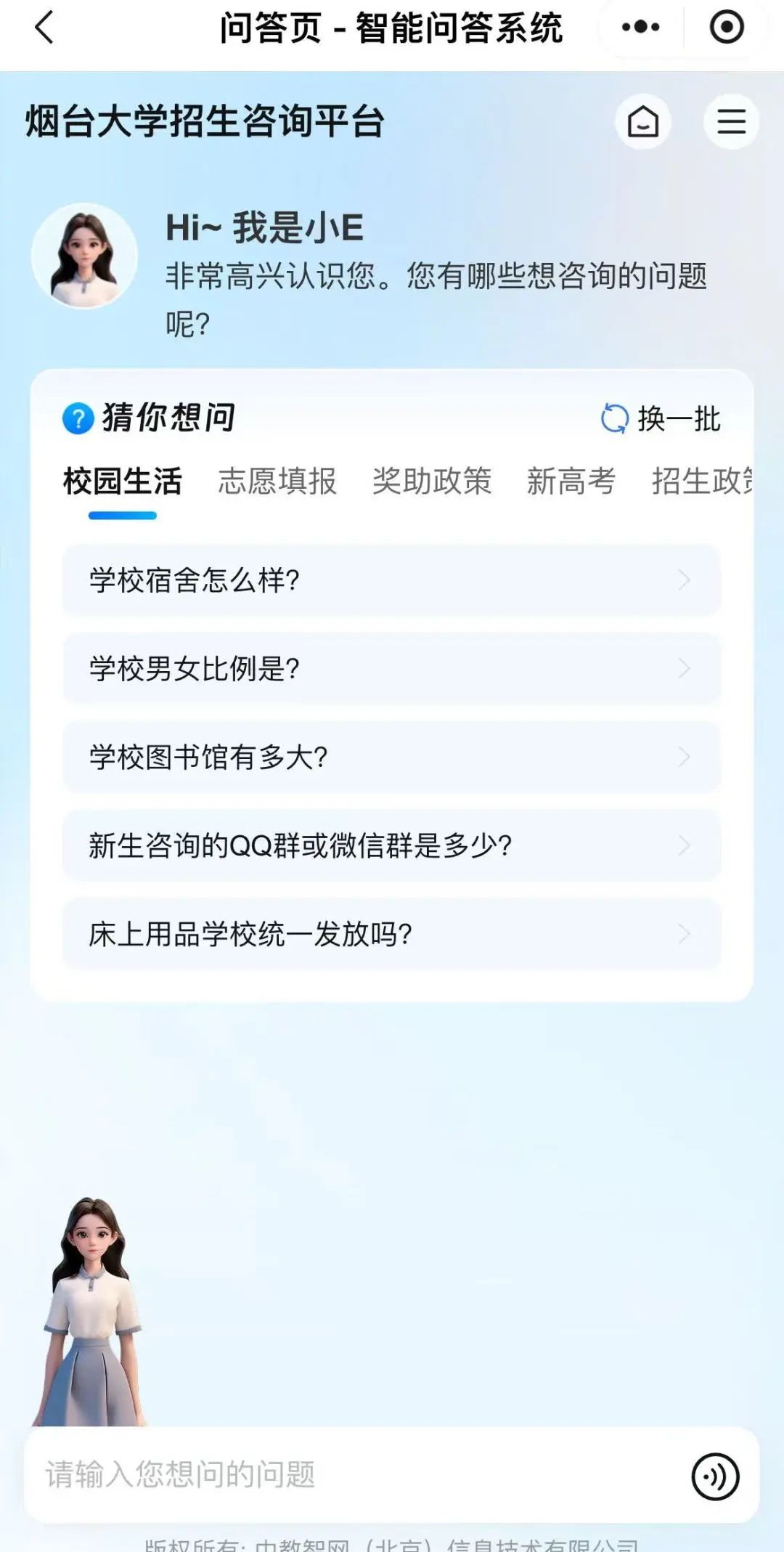Switch to the 奖助政策 tab
The image size is (784, 1552).
(432, 482)
